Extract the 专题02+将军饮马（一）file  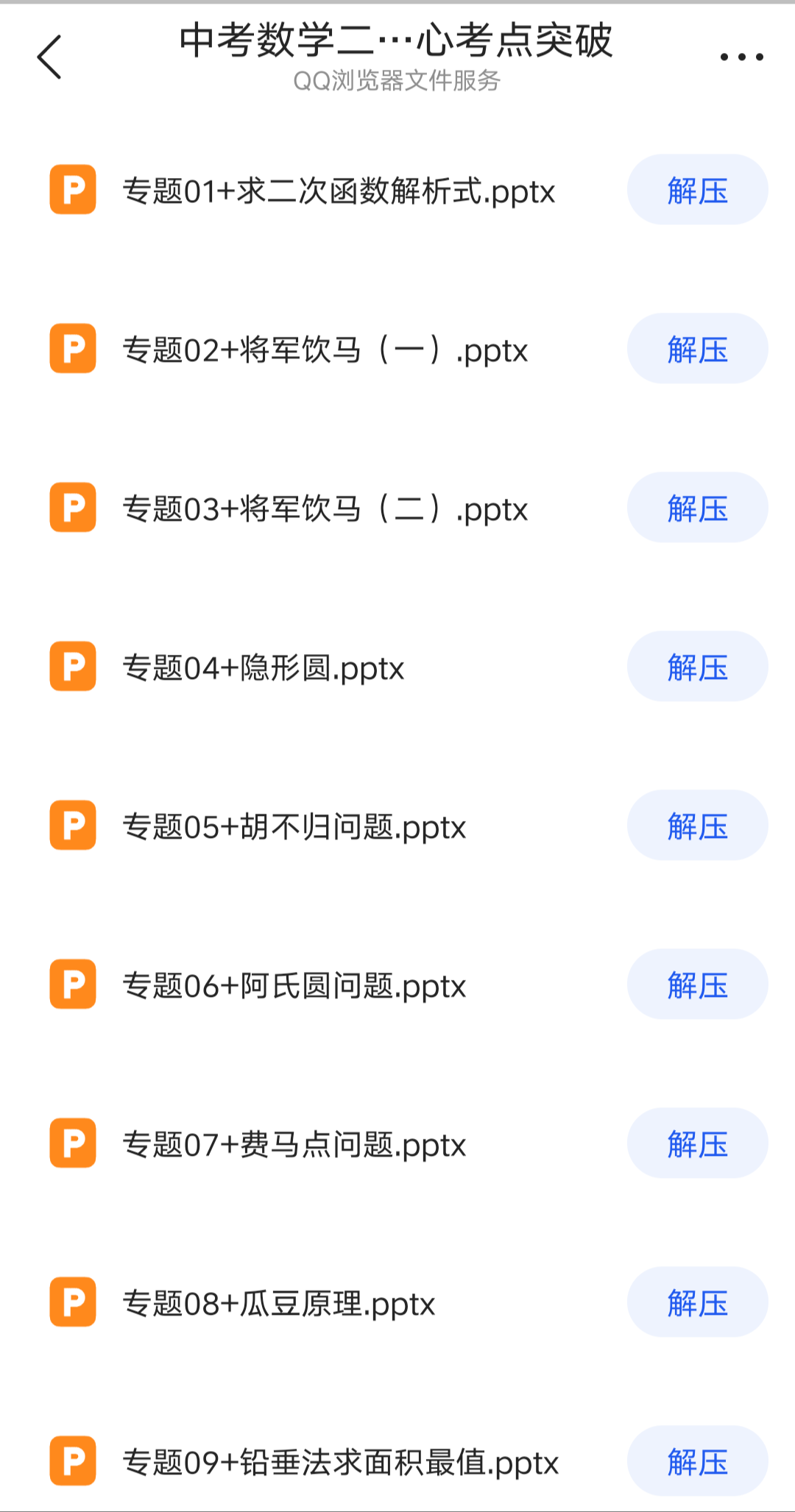pyautogui.click(x=697, y=349)
